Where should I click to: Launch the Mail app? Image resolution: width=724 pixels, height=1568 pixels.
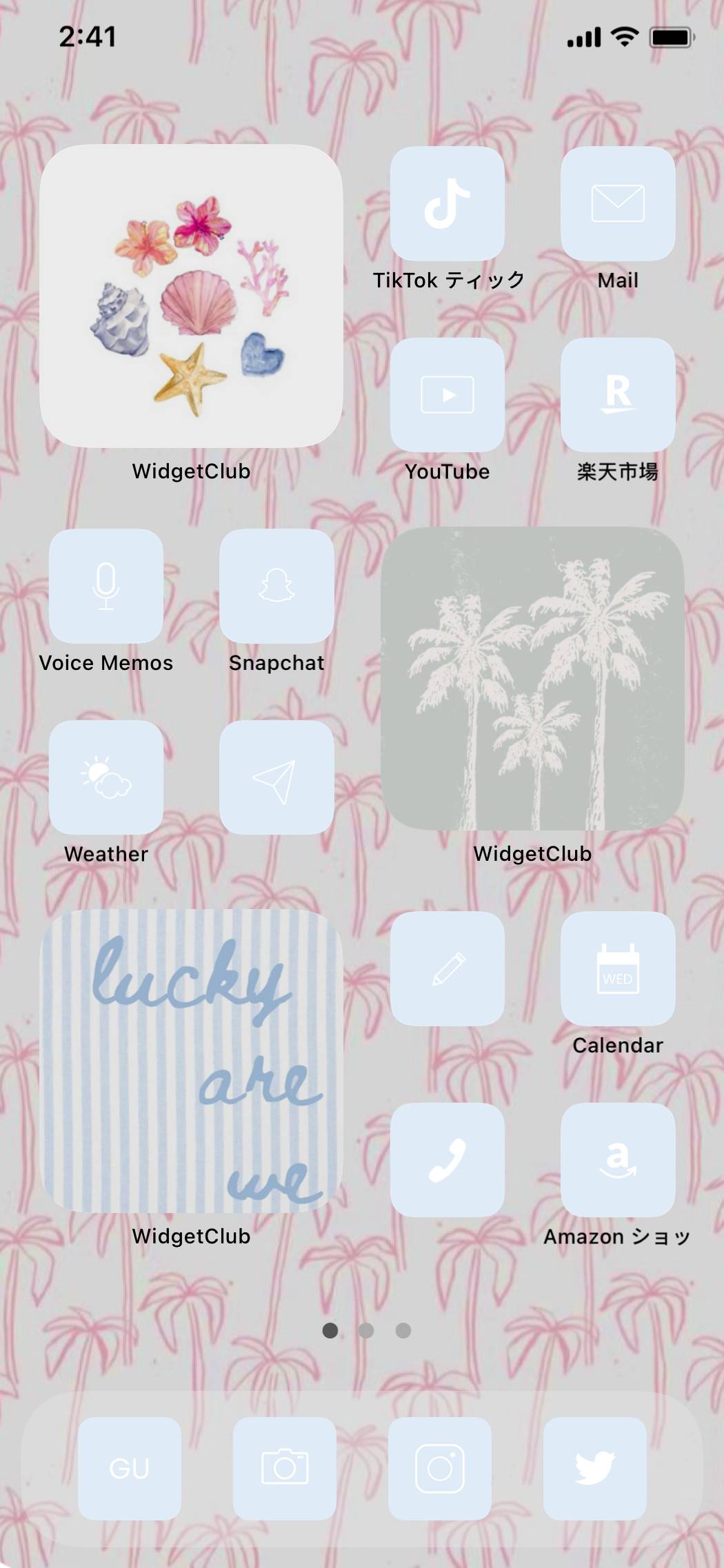(618, 204)
